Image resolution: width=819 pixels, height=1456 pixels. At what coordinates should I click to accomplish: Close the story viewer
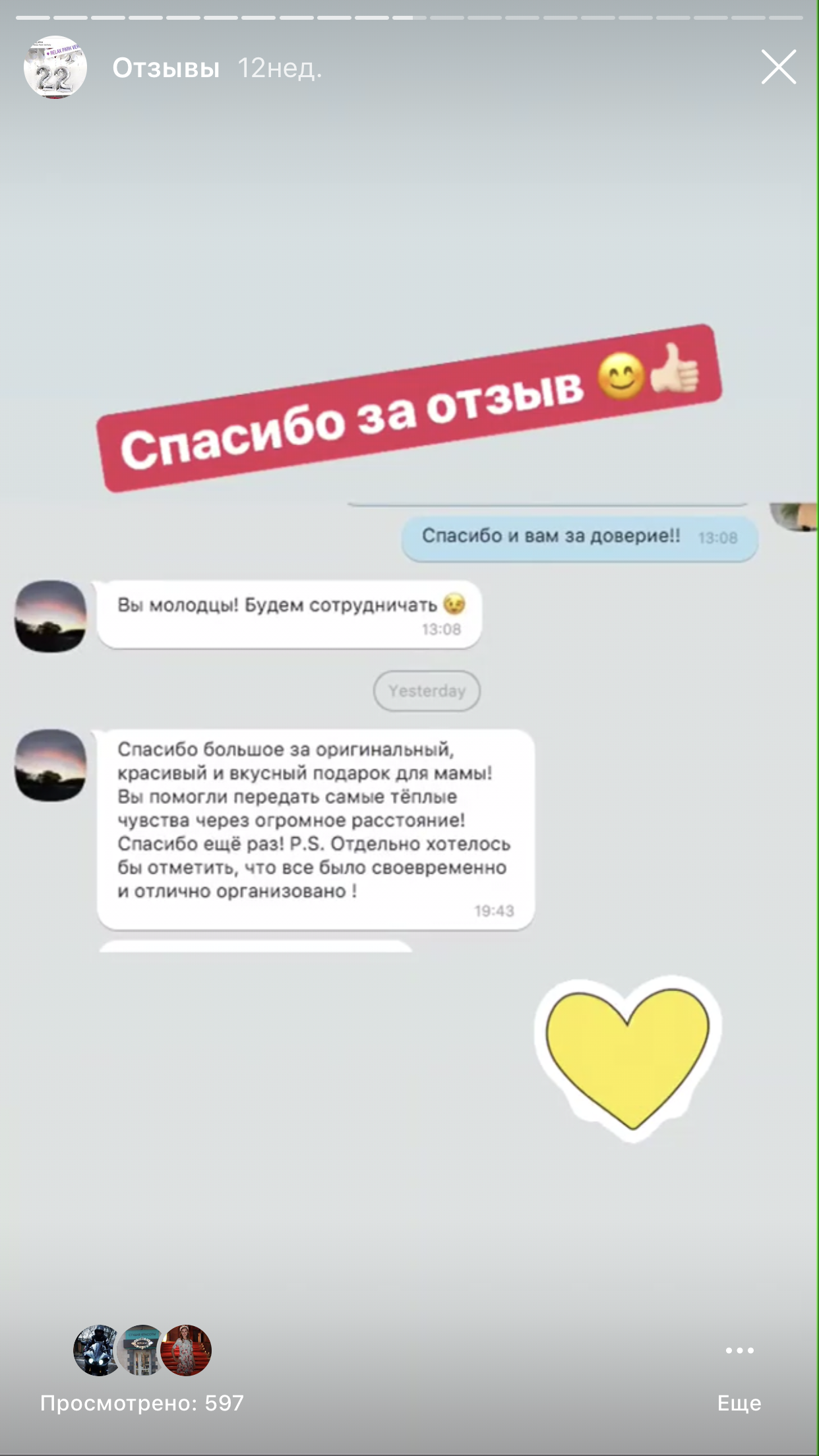[778, 67]
